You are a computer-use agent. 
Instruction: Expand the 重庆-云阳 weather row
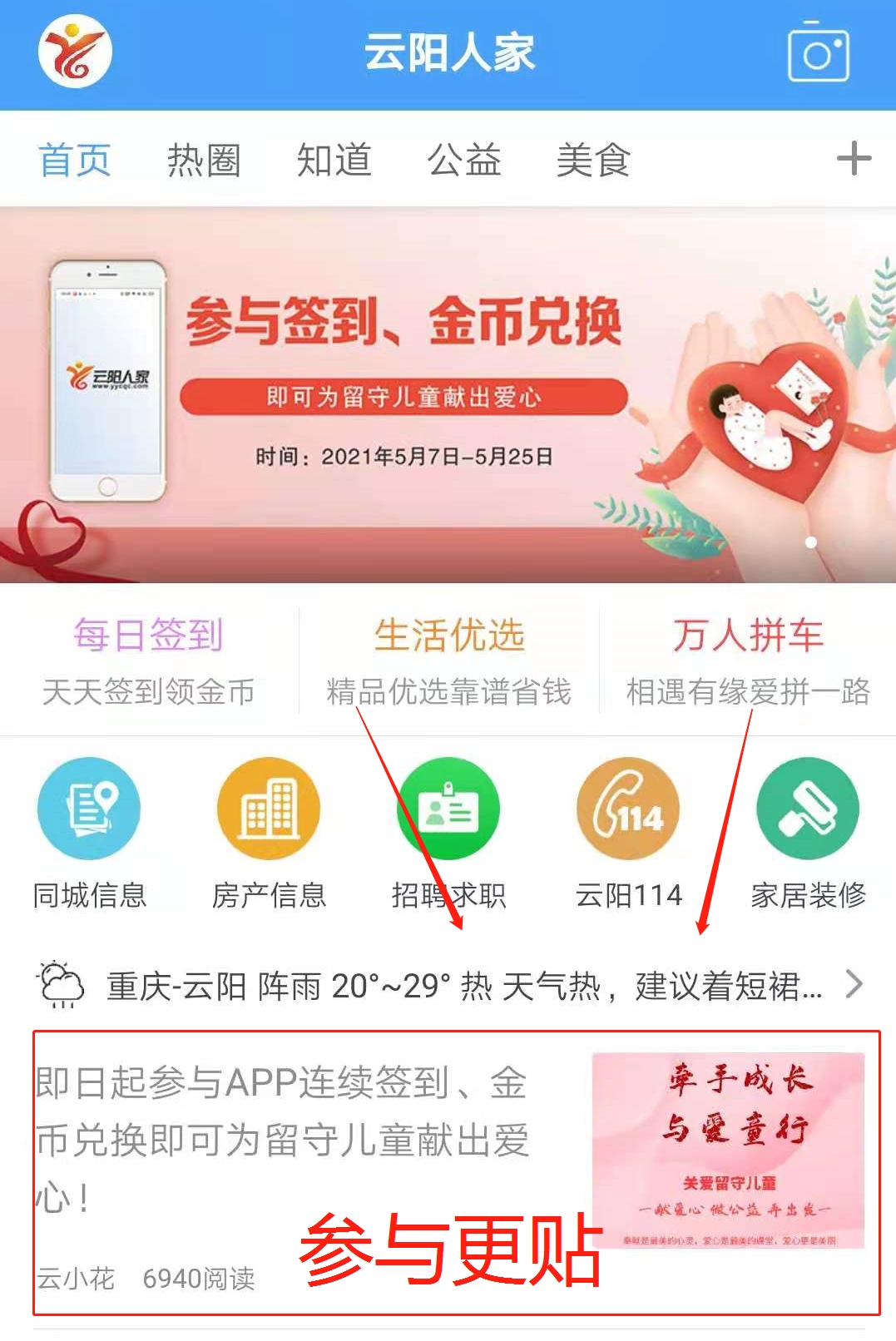point(449,986)
